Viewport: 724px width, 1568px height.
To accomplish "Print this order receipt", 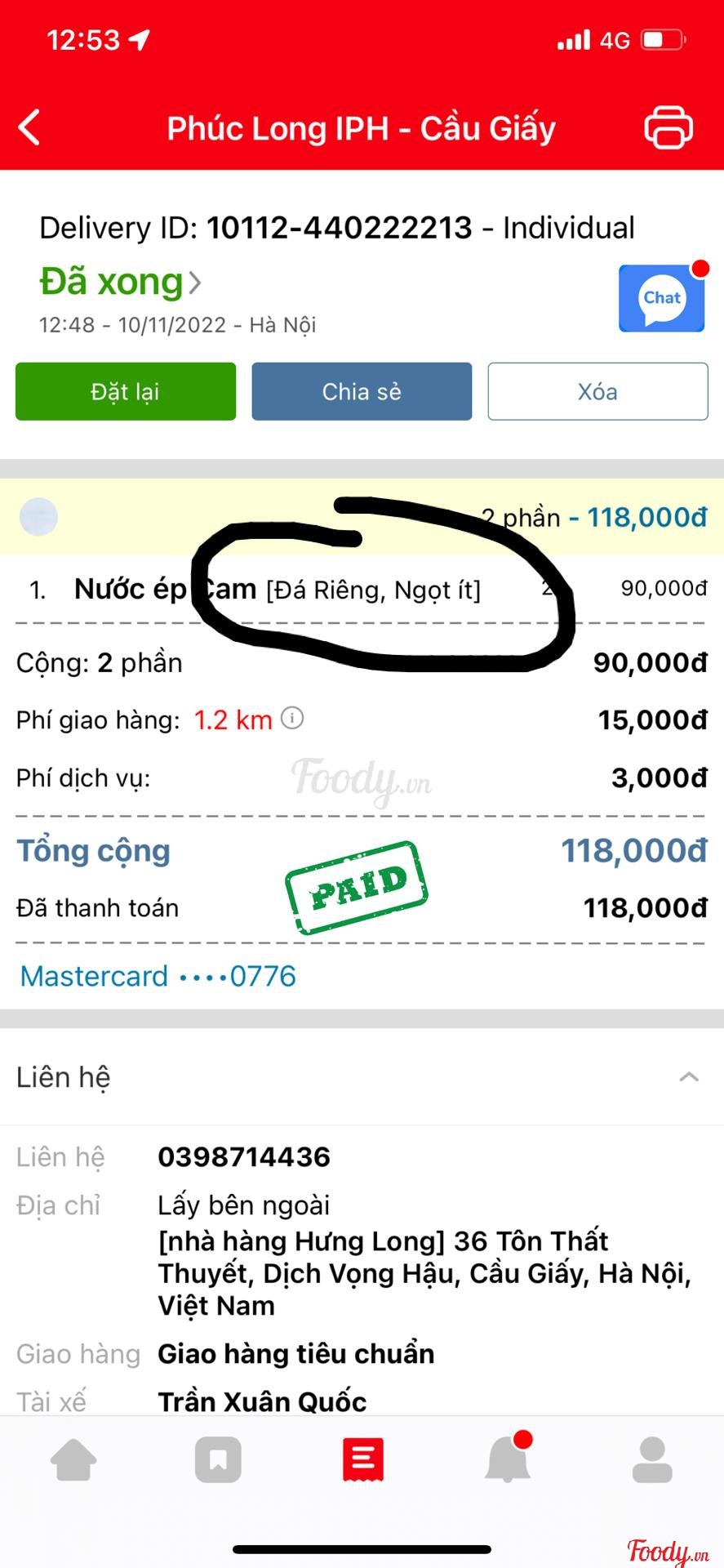I will [668, 127].
